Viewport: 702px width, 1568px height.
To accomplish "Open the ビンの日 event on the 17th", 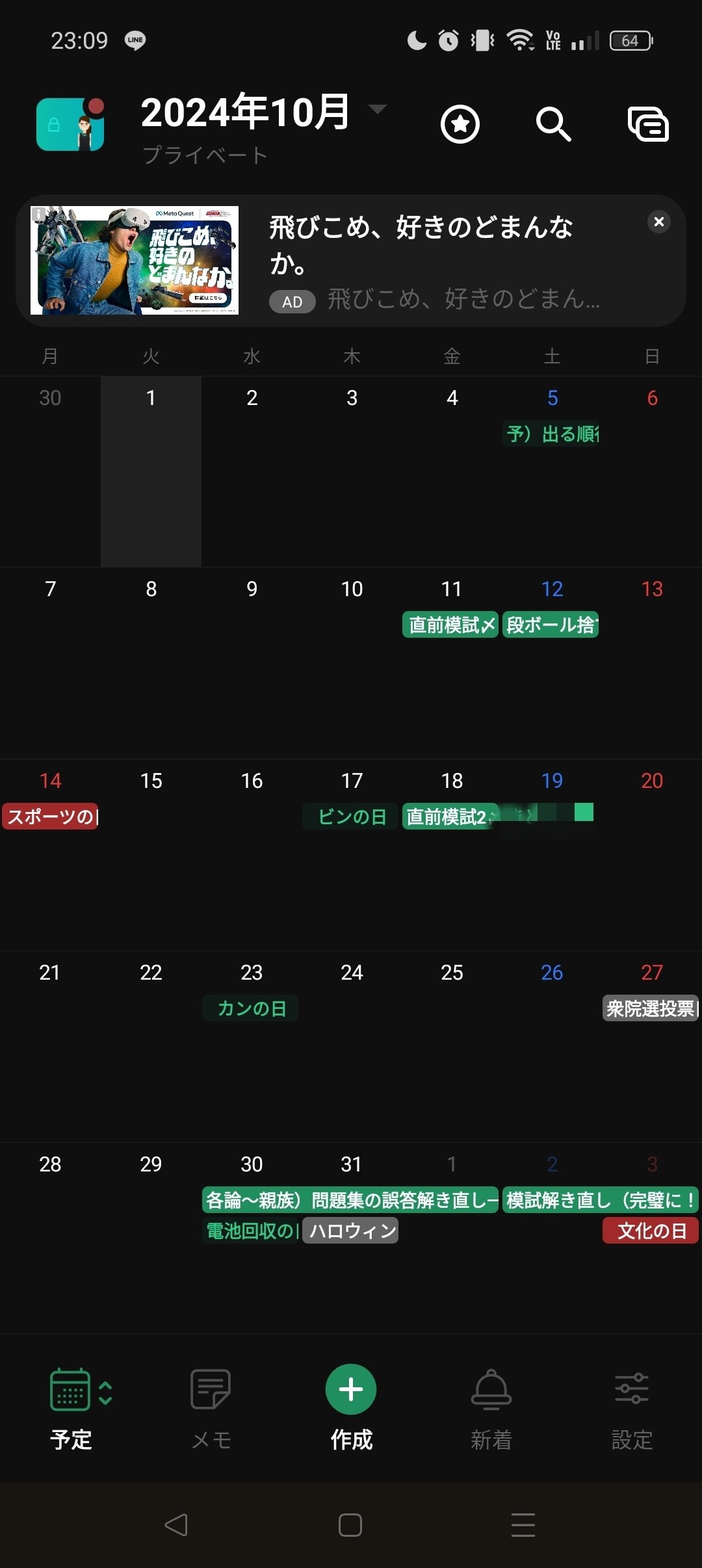I will coord(351,817).
